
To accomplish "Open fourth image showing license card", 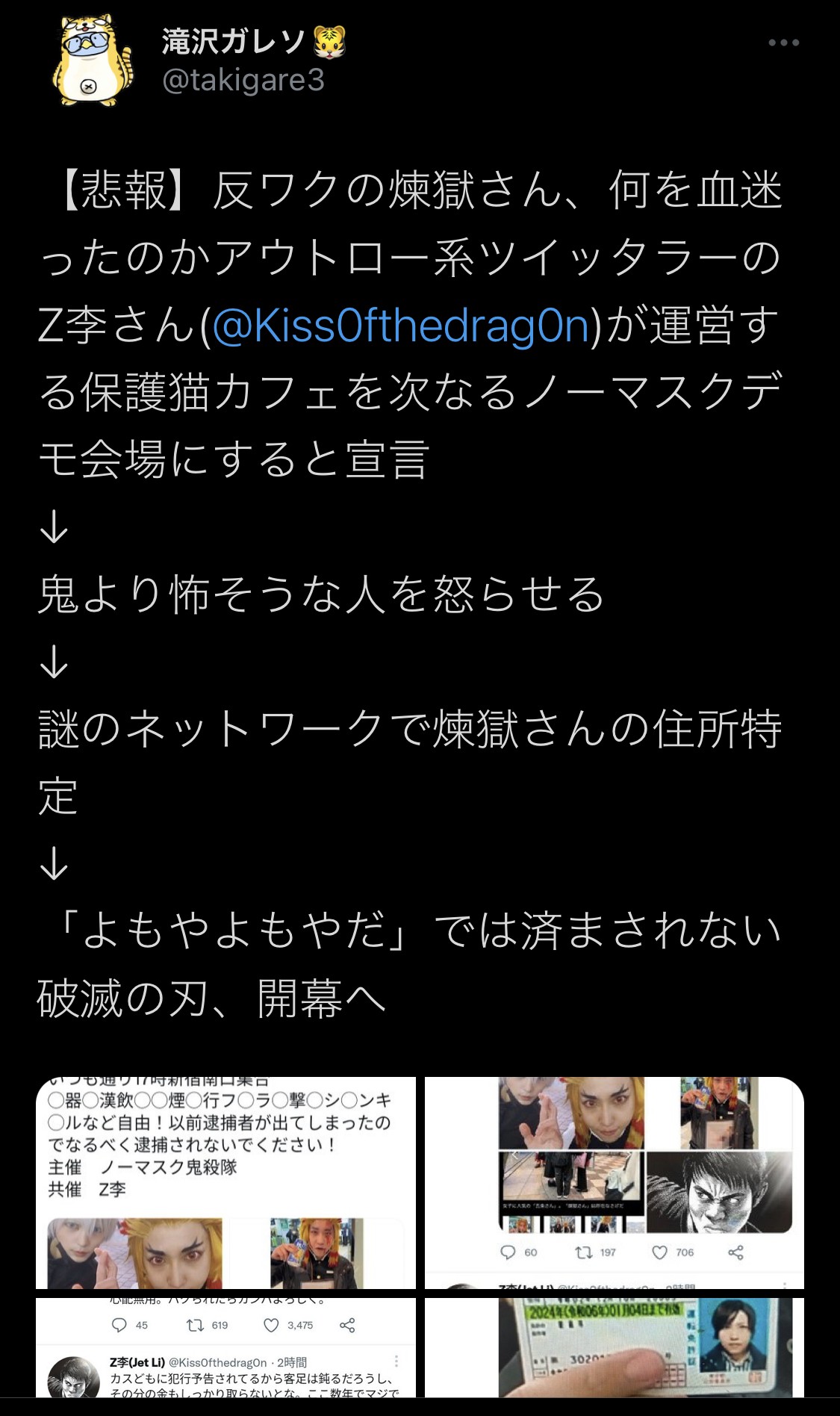I will click(614, 1347).
